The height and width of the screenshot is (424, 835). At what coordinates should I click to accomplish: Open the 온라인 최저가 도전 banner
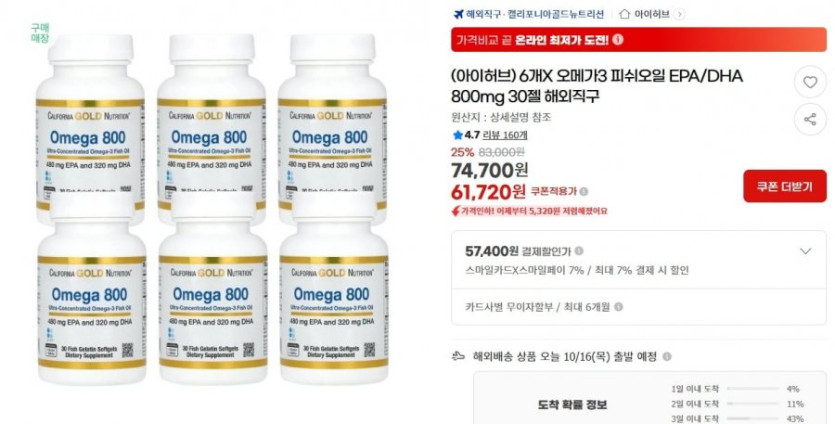click(x=540, y=40)
